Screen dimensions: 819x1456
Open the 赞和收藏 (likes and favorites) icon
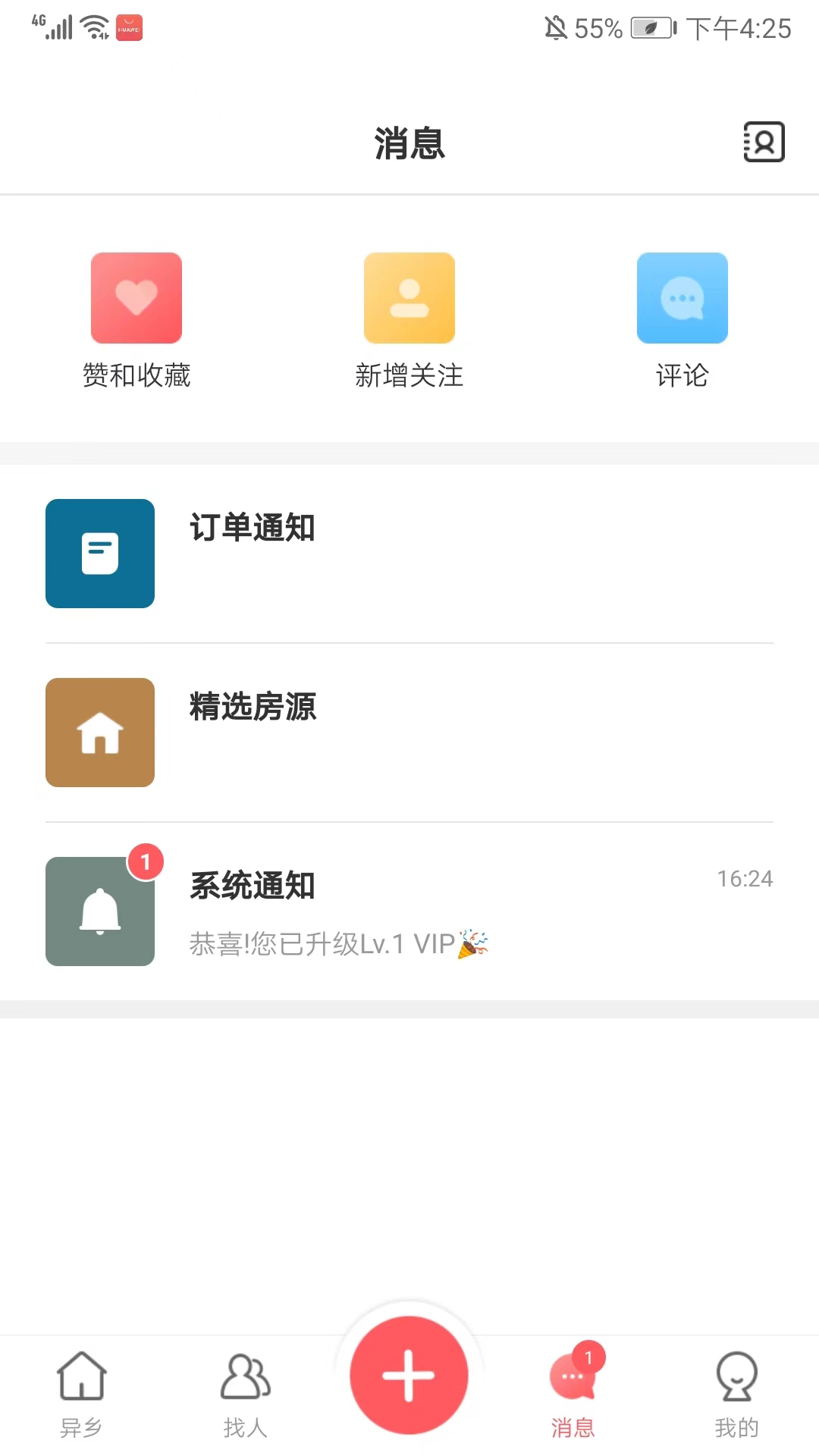coord(136,297)
